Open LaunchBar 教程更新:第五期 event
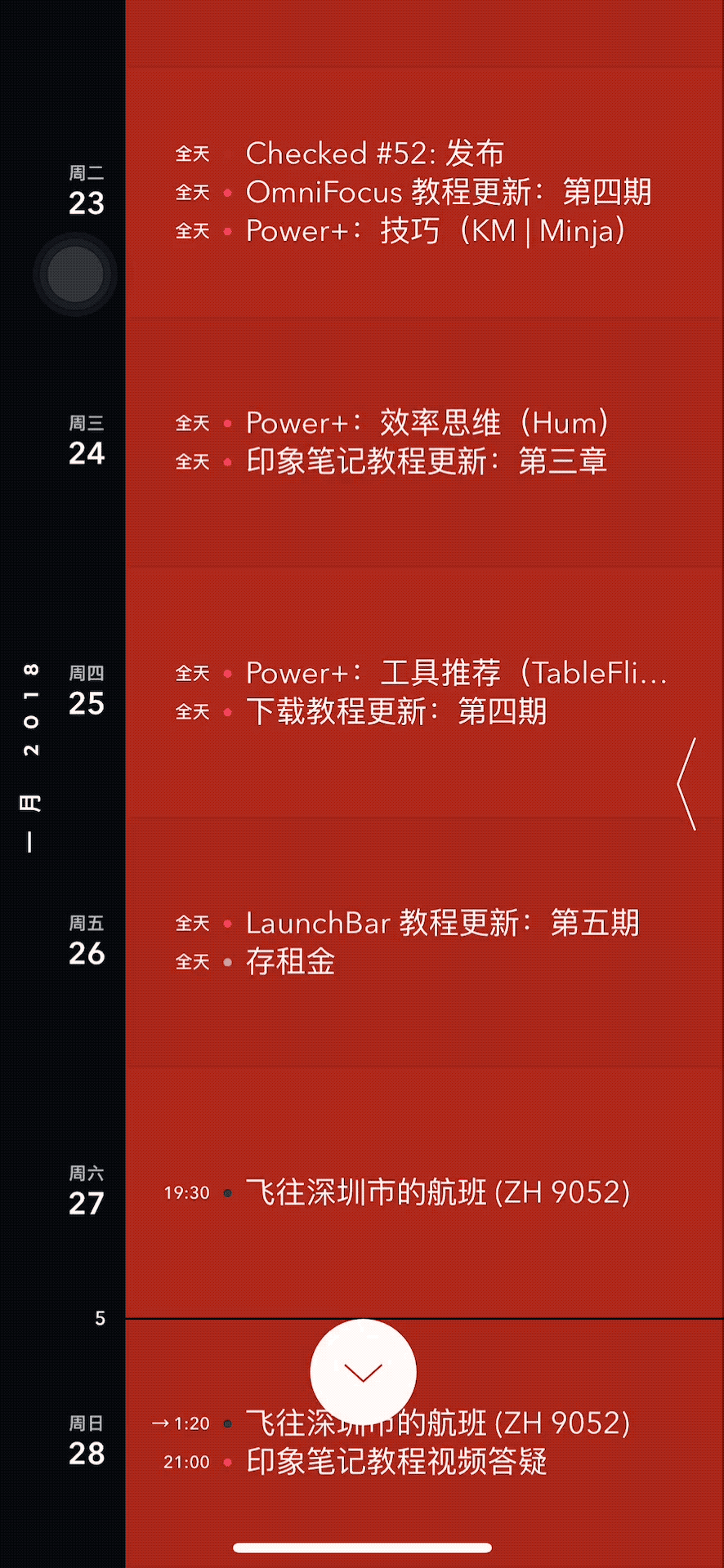This screenshot has height=1568, width=724. (441, 924)
